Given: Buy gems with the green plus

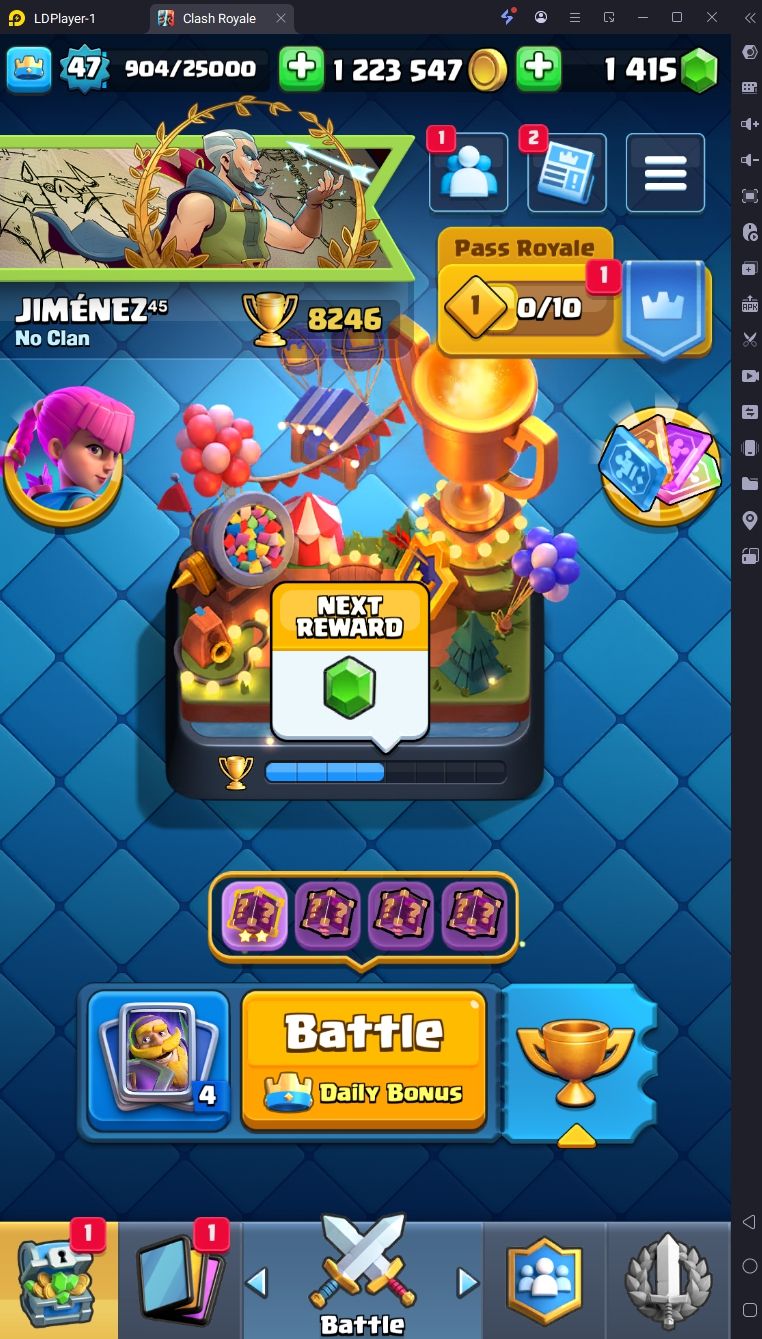Looking at the screenshot, I should coord(538,69).
